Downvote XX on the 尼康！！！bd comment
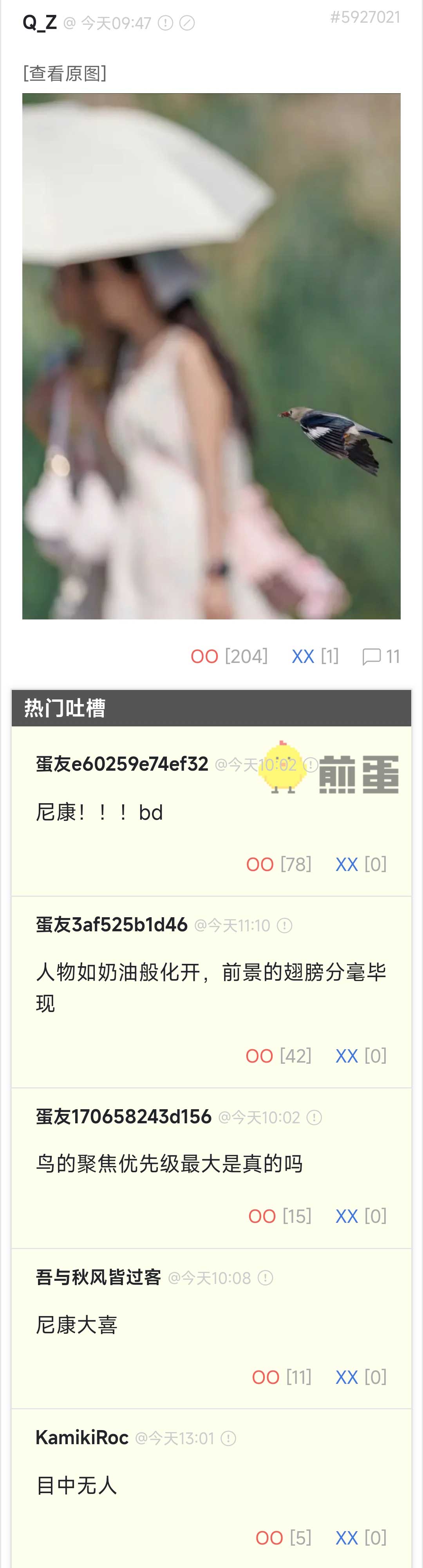Screen dimensions: 423x1568 pyautogui.click(x=346, y=864)
